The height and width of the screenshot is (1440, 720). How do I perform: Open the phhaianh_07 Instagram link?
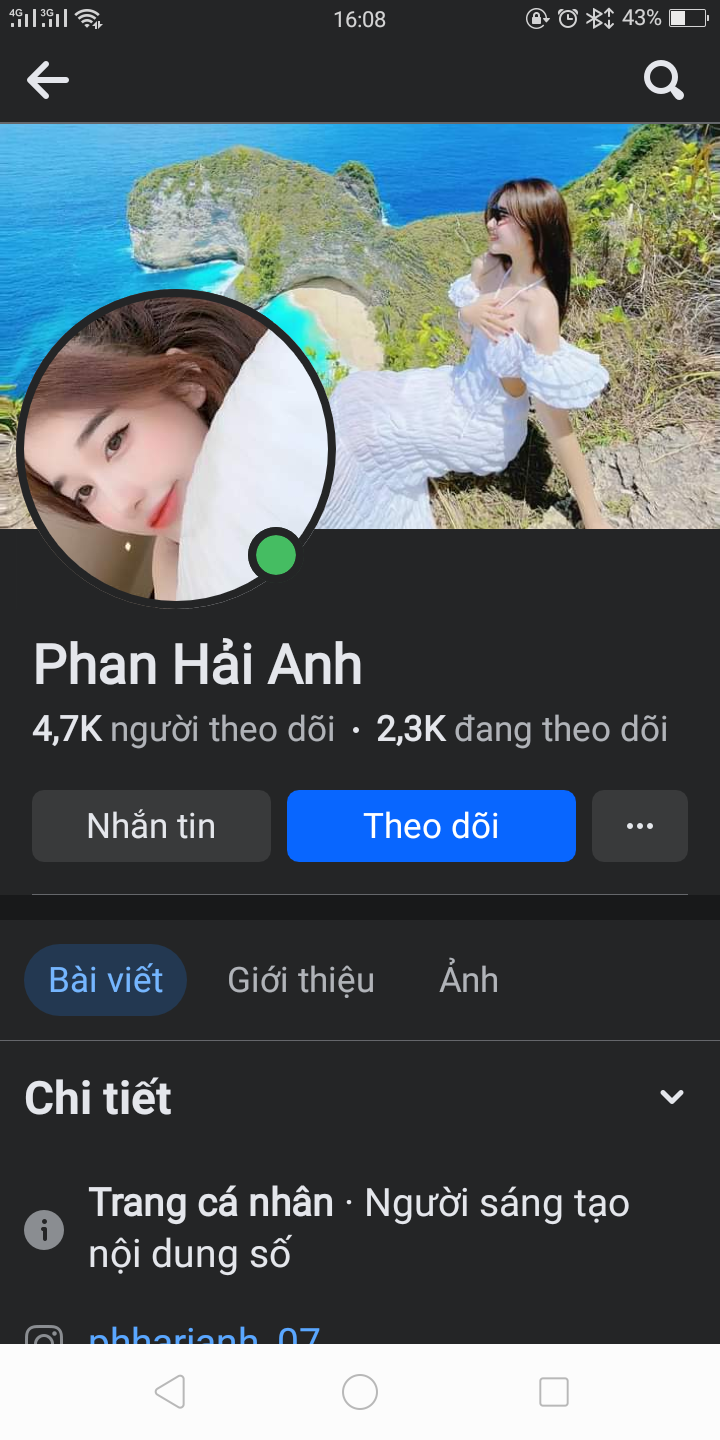(204, 1335)
